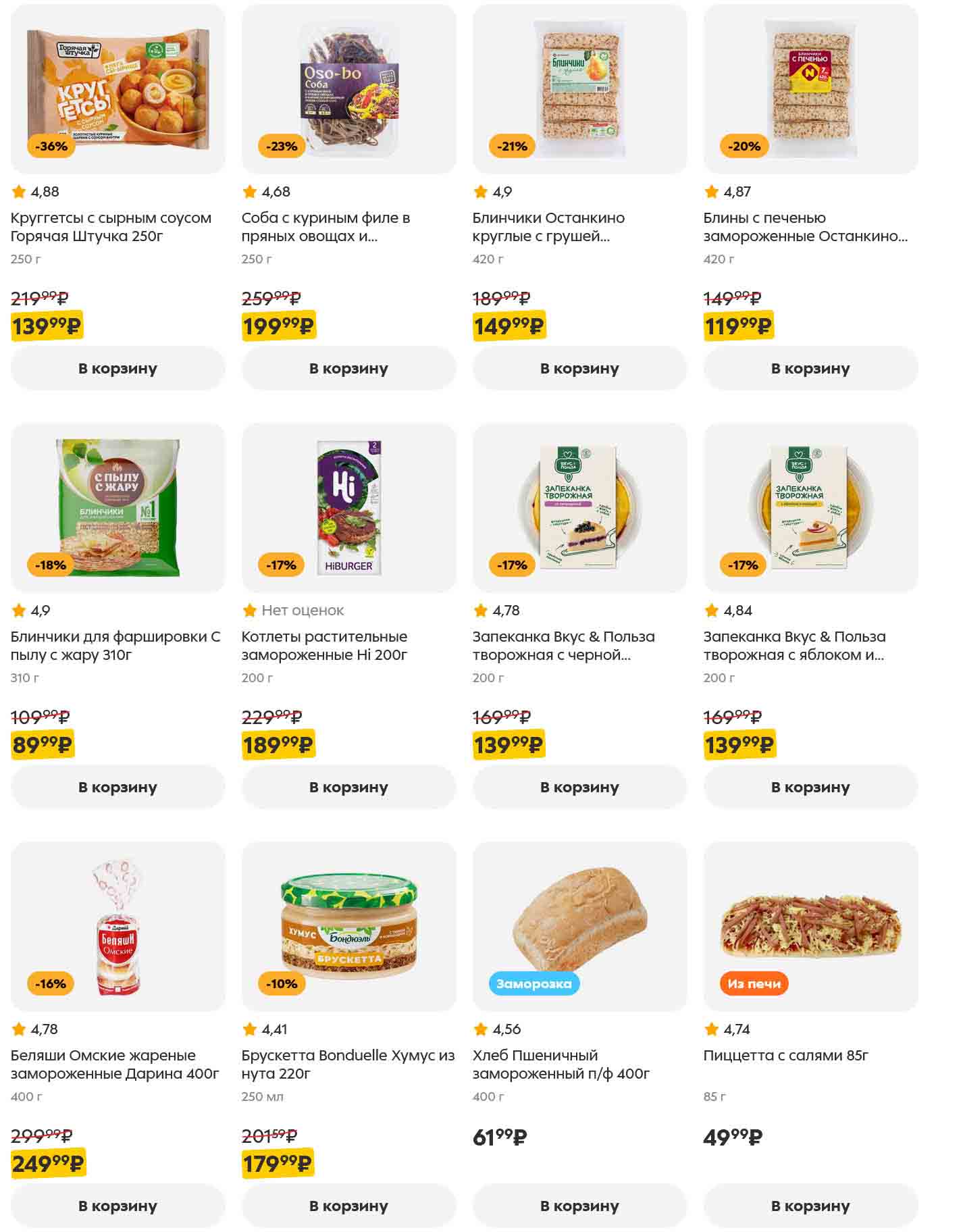Image resolution: width=963 pixels, height=1232 pixels.
Task: Add Блины с печенью Останкино to cart
Action: click(810, 368)
